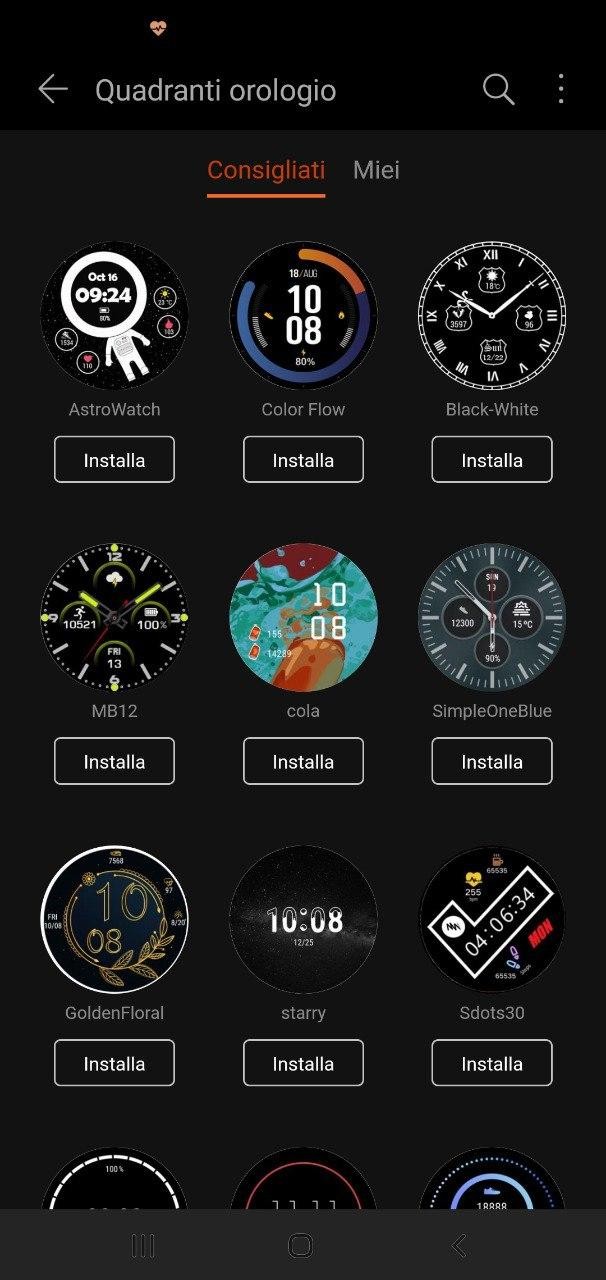Switch to the Miei tab
606x1280 pixels.
(376, 170)
